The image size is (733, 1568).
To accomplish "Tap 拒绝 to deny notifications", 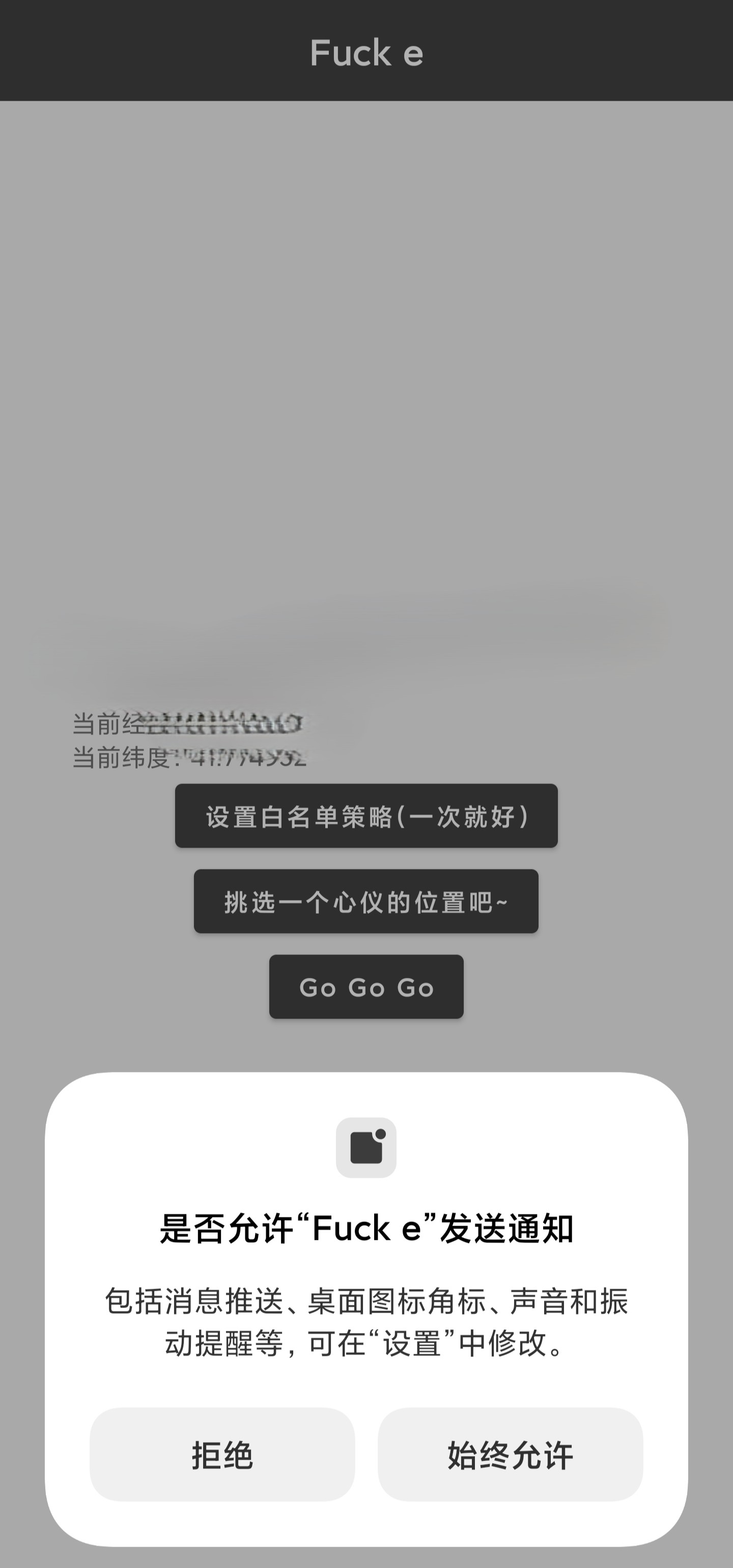I will (222, 1455).
